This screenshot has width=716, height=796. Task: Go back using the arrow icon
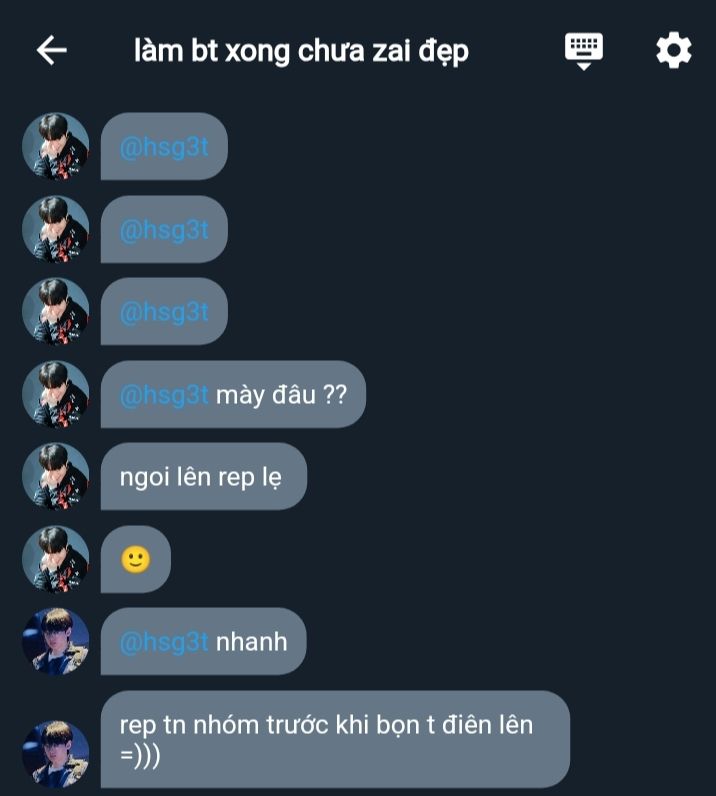51,50
